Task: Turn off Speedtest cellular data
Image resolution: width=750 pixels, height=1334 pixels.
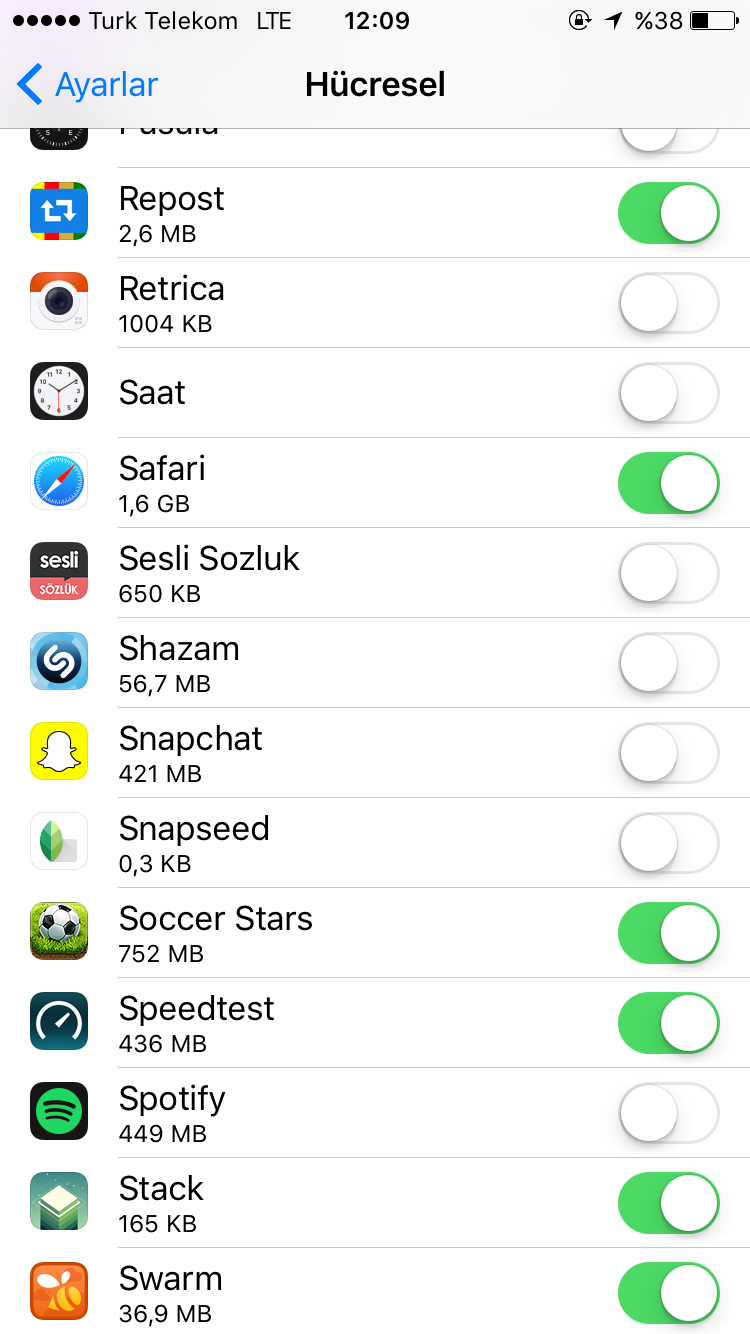Action: tap(669, 1023)
